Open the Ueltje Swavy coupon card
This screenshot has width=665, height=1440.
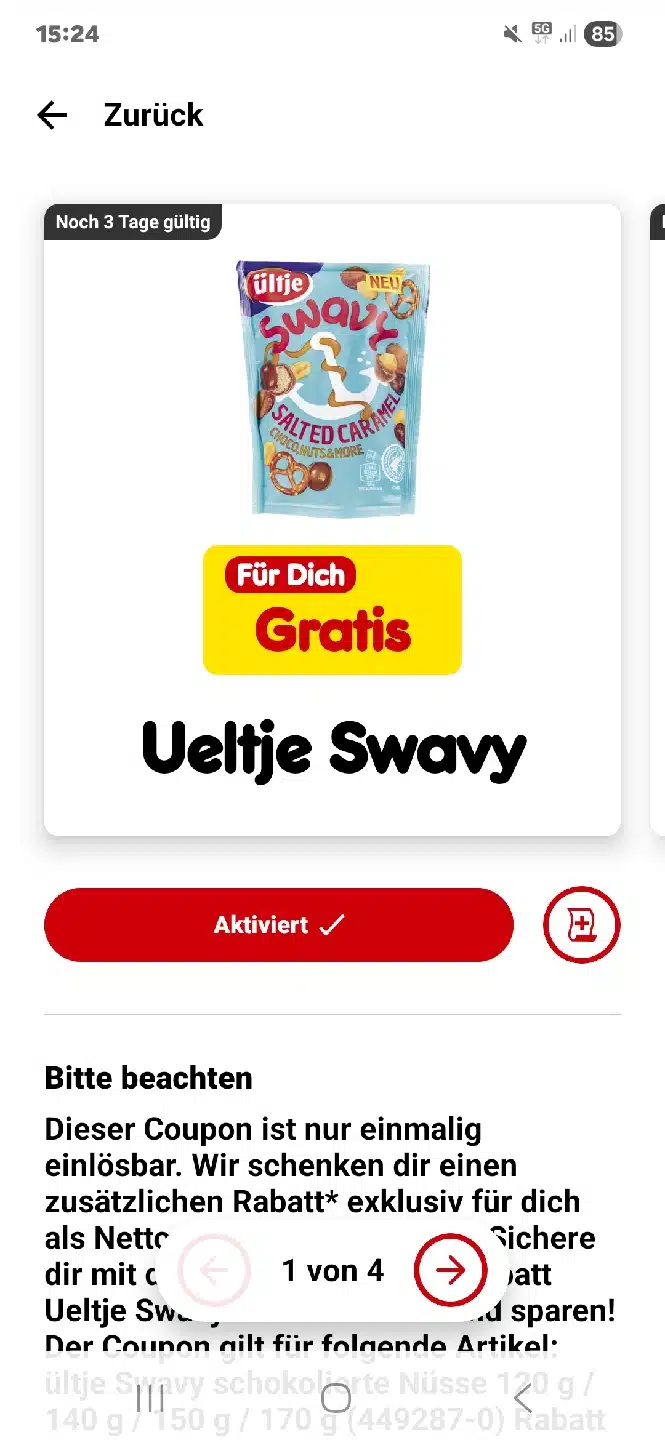[332, 520]
